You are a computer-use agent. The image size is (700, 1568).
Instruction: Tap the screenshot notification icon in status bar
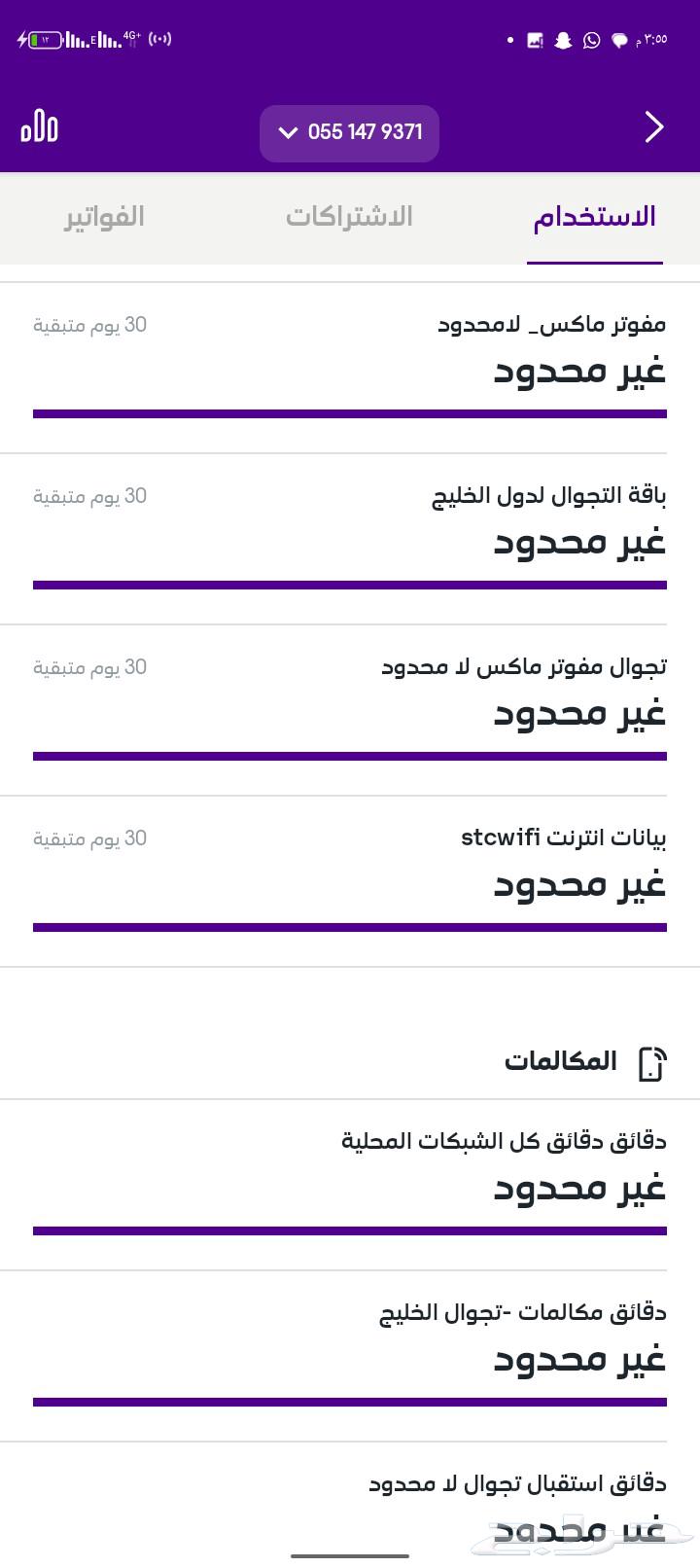coord(535,40)
